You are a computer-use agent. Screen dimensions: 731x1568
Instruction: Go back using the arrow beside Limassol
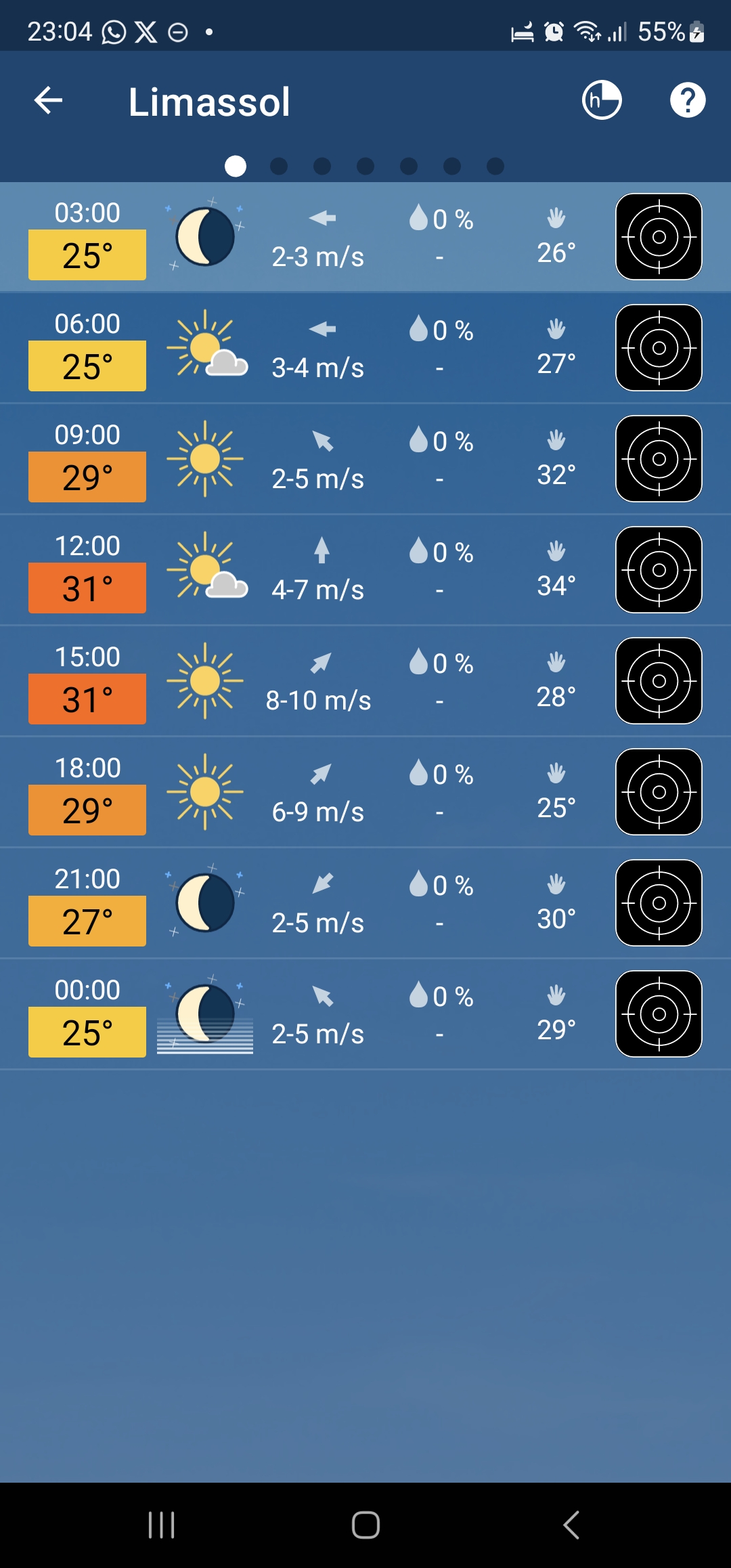pos(48,101)
